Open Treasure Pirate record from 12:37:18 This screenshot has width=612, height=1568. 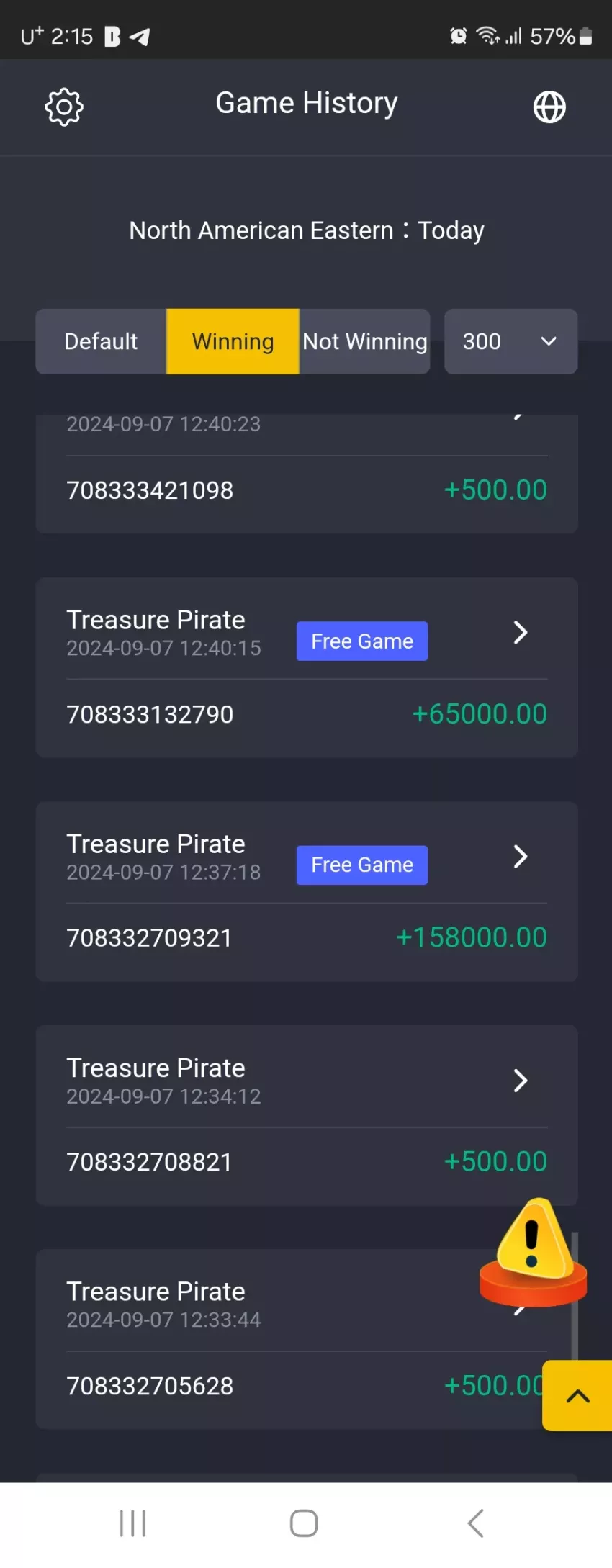pyautogui.click(x=307, y=891)
